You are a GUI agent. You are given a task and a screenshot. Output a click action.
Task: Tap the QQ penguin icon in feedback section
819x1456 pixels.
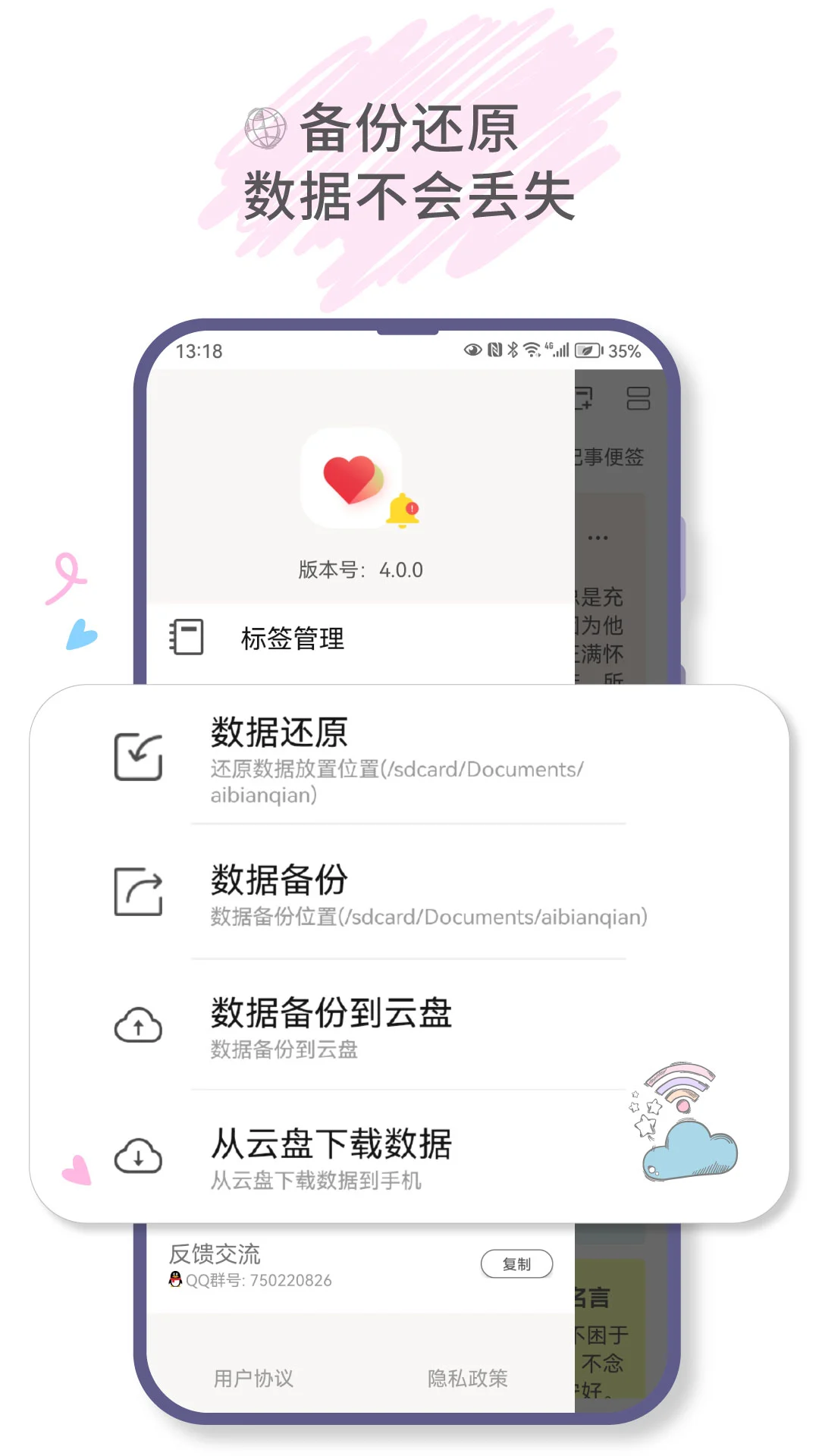pos(175,1280)
